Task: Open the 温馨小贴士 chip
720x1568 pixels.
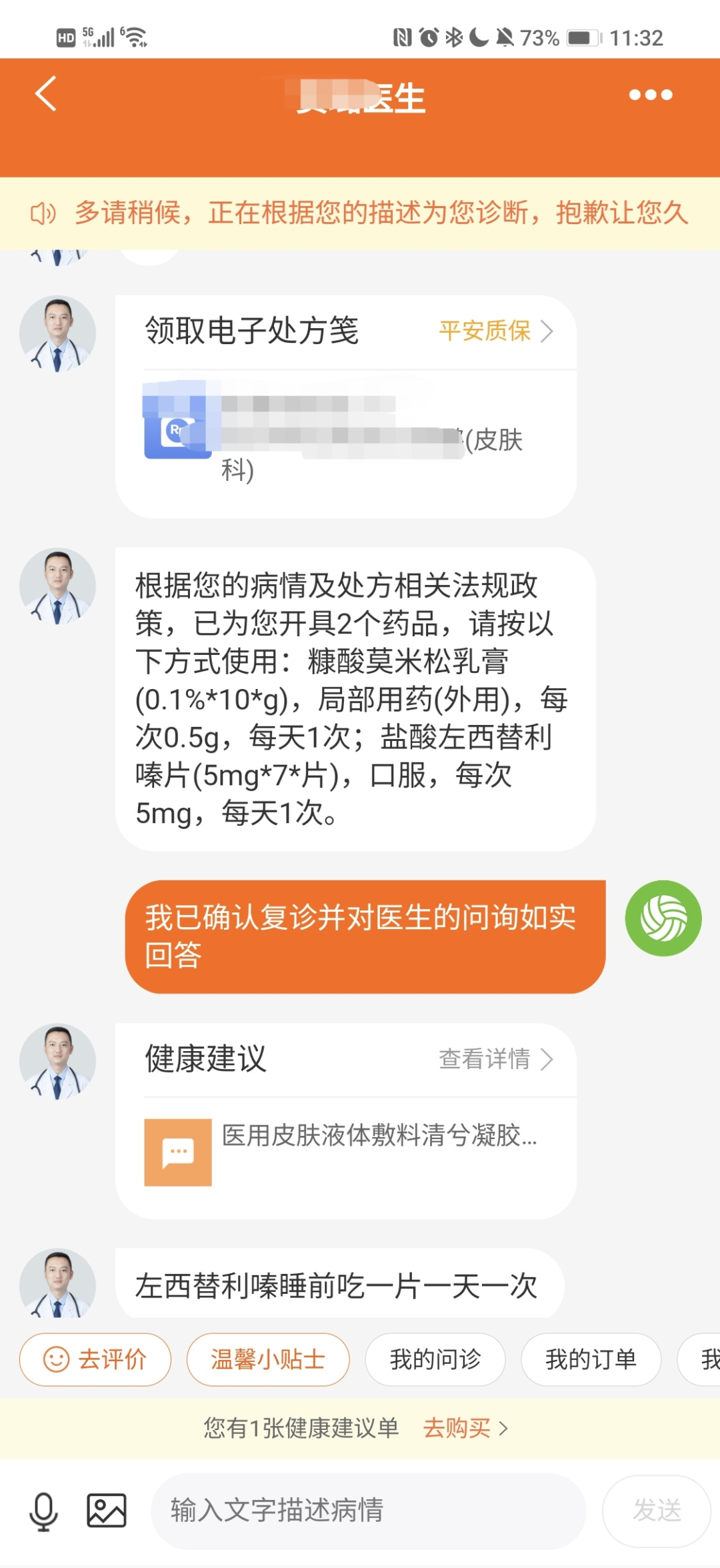Action: point(268,1359)
